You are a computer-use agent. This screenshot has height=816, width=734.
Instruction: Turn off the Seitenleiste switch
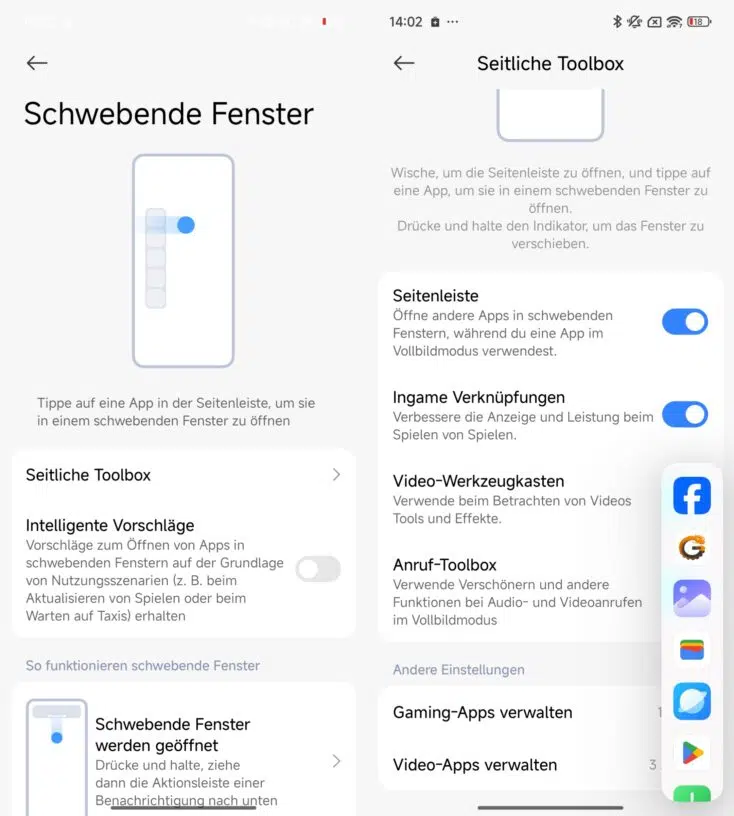[684, 322]
